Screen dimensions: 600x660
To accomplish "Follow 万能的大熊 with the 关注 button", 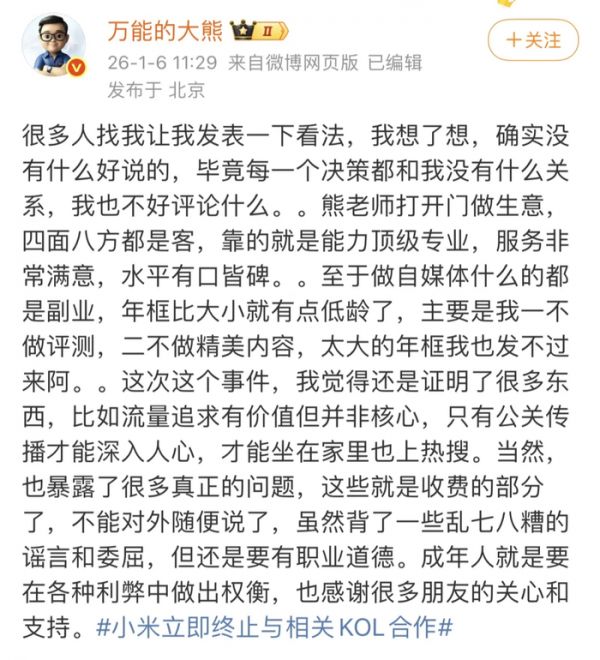I will (x=533, y=40).
